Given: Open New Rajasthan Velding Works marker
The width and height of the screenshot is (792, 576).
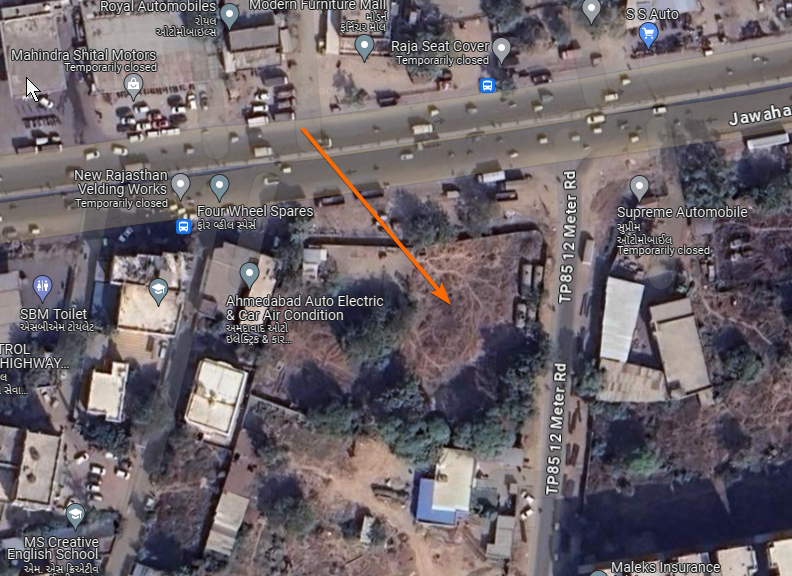Looking at the screenshot, I should click(181, 185).
